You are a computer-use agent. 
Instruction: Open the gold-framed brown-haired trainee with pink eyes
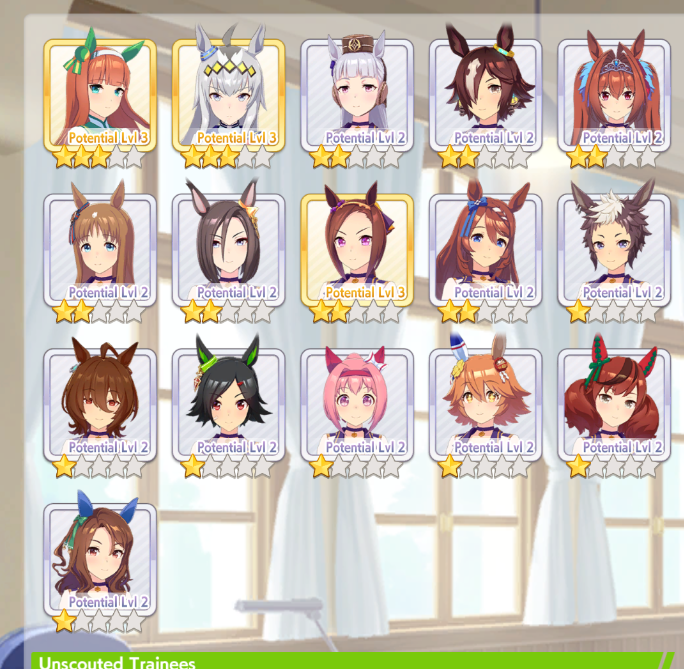(x=357, y=251)
